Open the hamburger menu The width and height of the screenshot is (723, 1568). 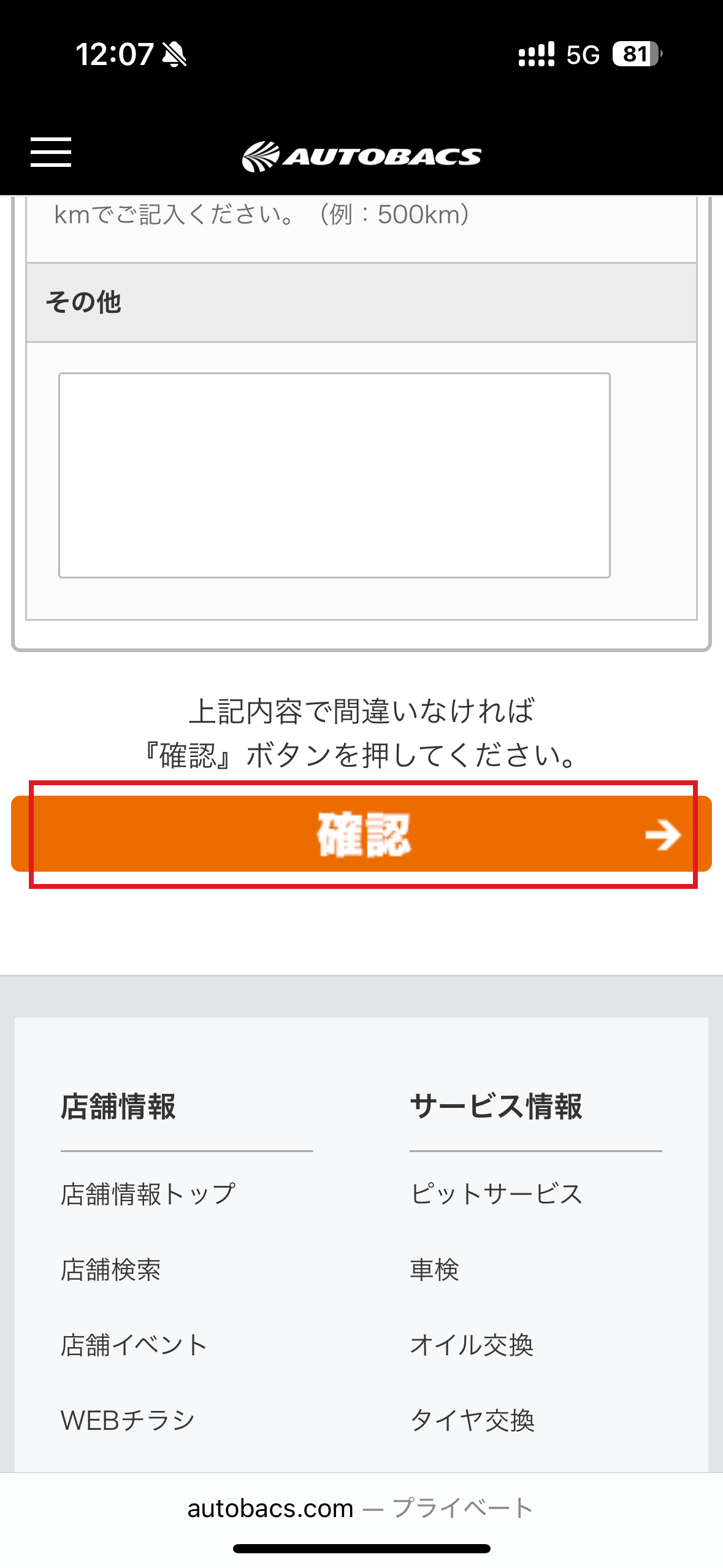[51, 152]
